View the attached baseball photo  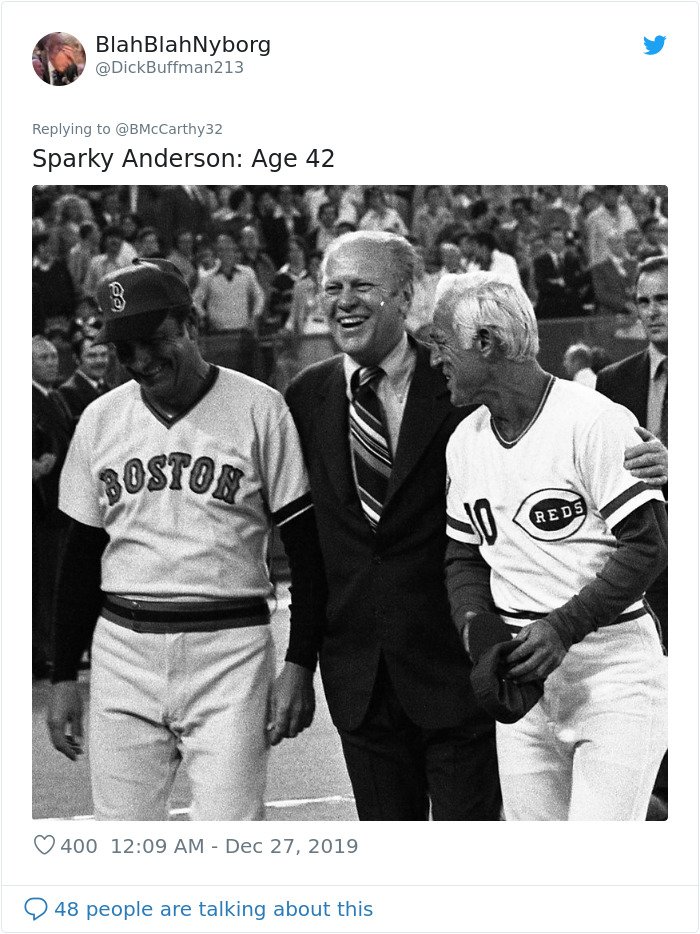tap(349, 502)
